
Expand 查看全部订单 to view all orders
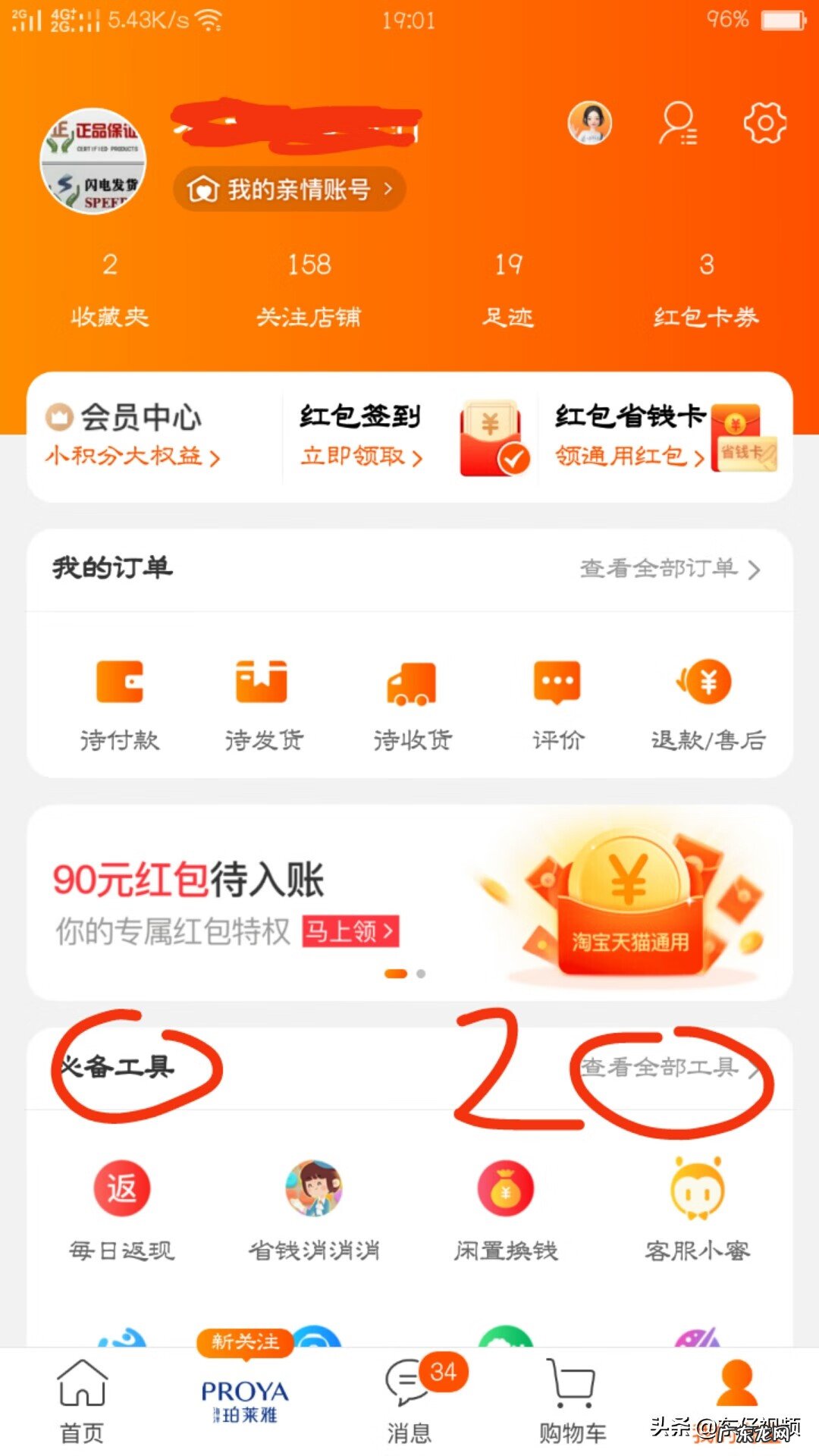[667, 571]
